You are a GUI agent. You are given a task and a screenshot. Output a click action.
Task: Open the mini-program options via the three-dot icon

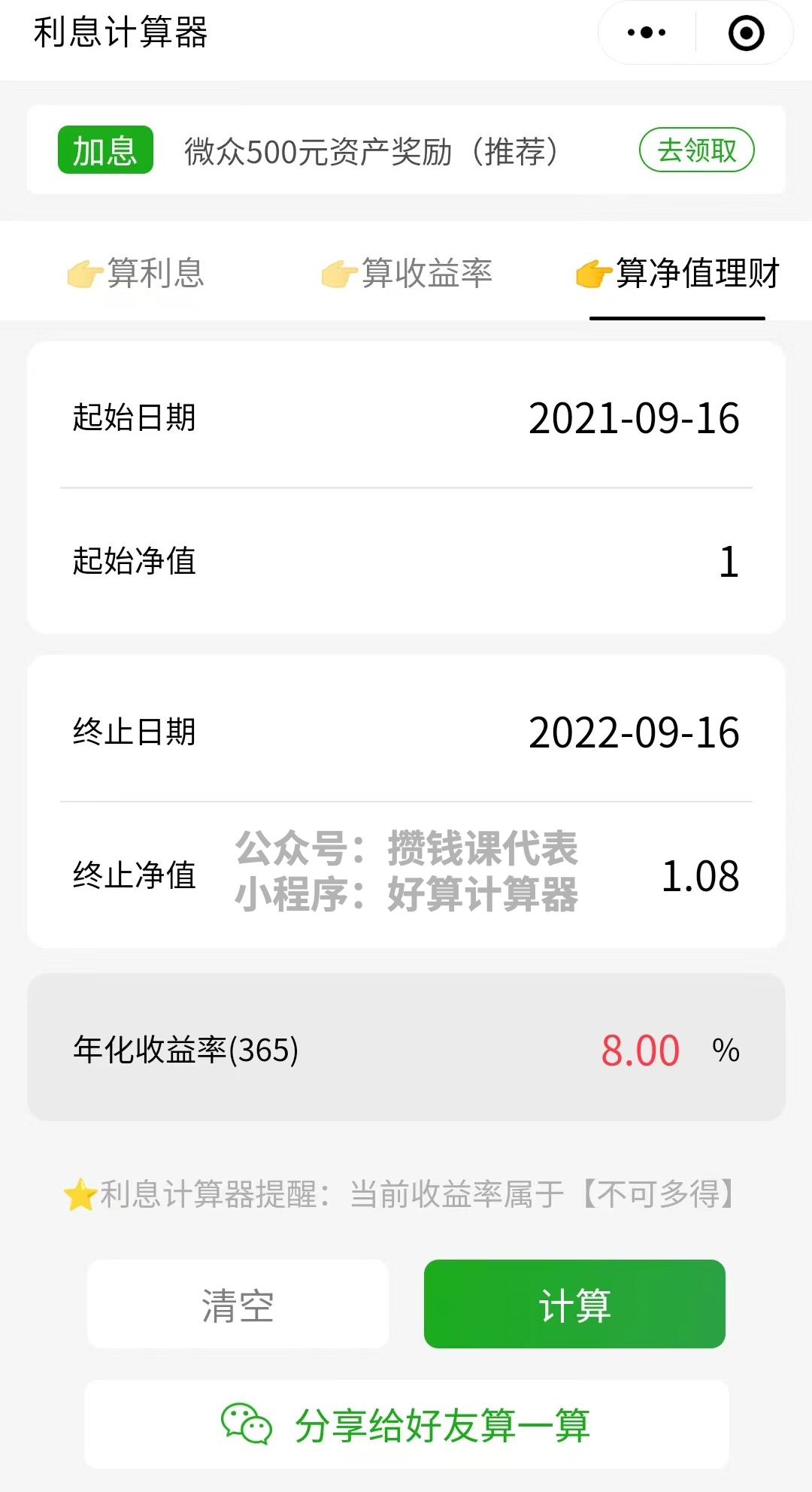click(645, 33)
